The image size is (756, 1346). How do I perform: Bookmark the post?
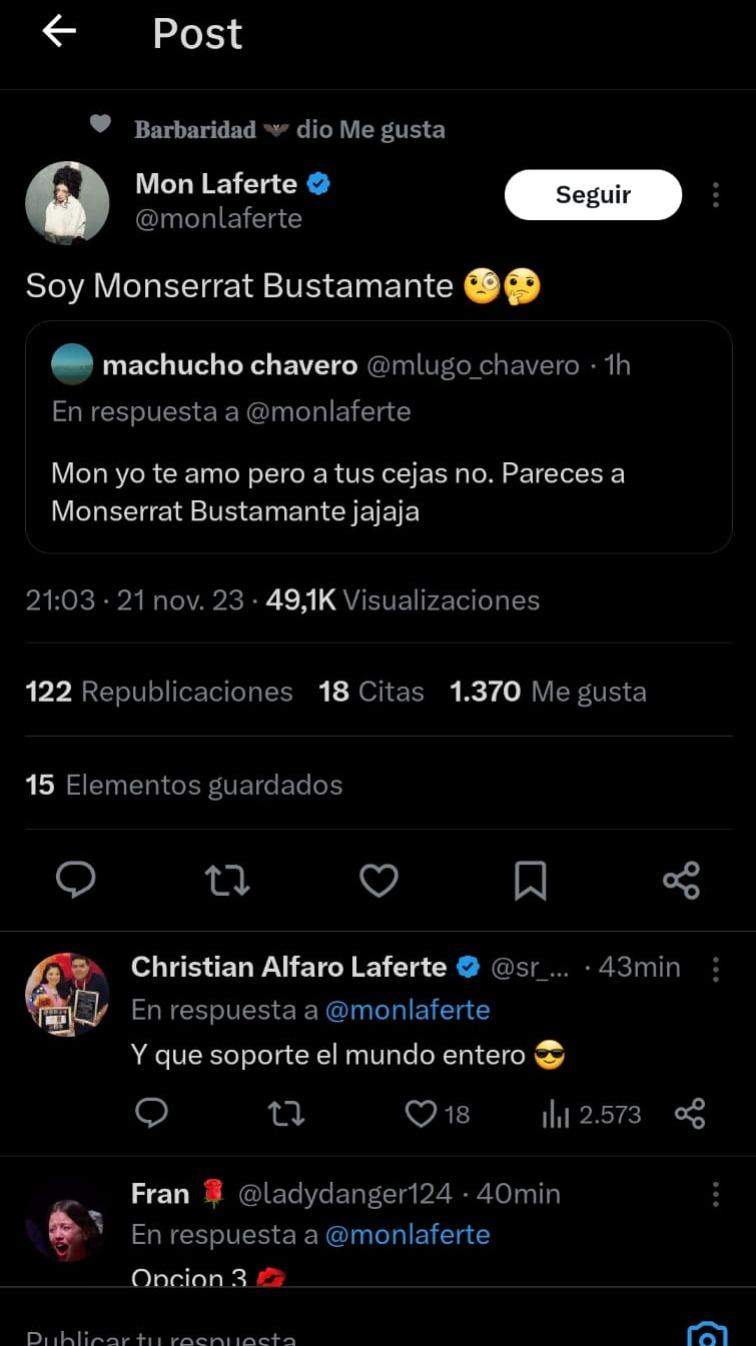(x=530, y=881)
